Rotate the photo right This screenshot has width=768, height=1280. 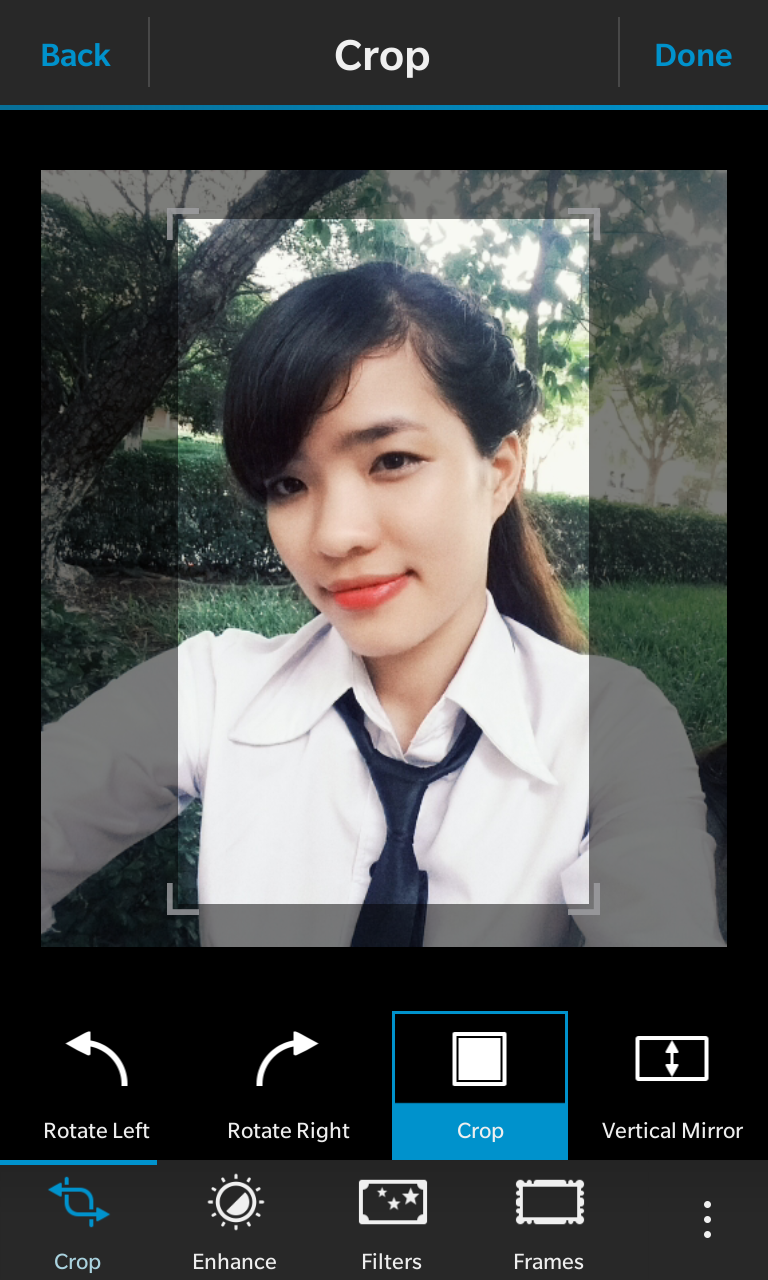[288, 1086]
